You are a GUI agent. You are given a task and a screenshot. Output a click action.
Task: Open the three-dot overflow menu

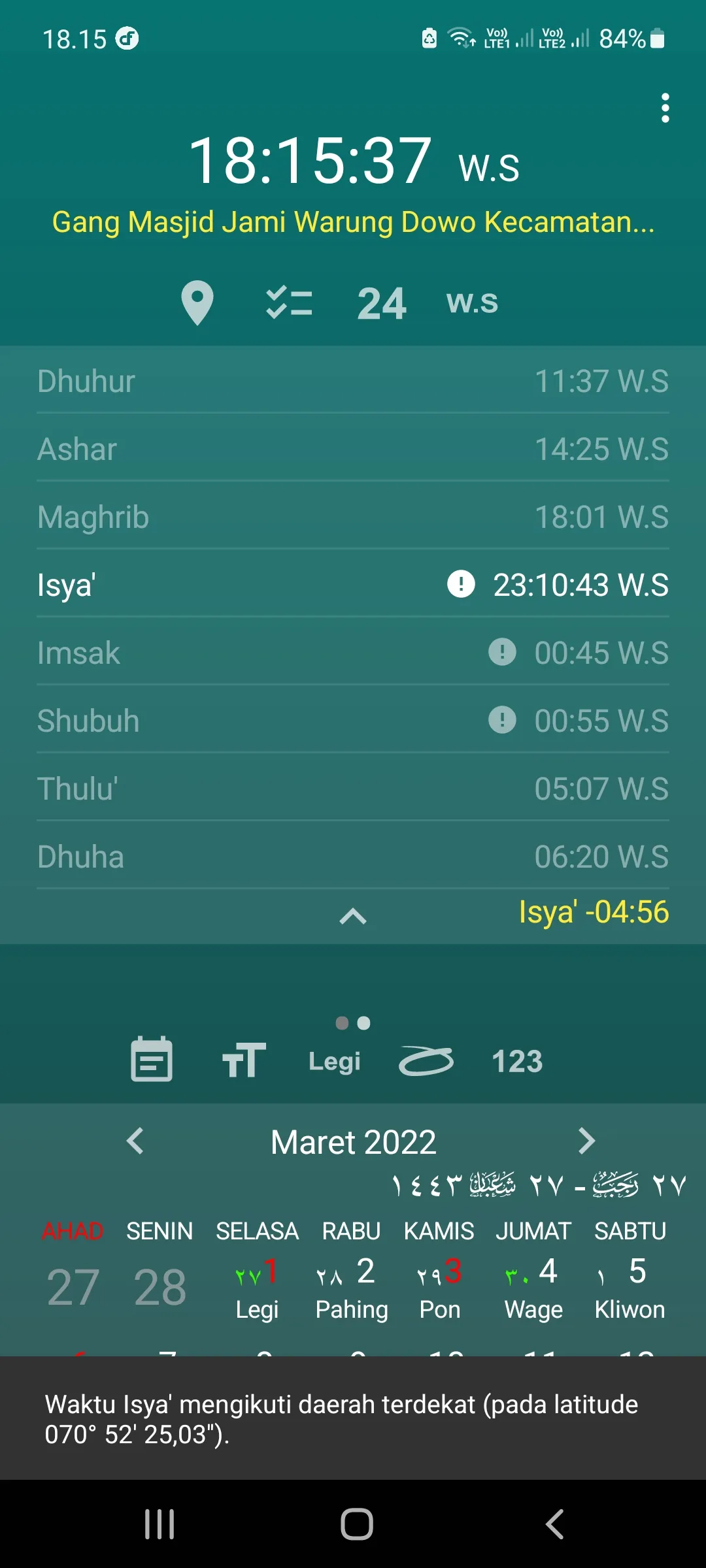665,108
